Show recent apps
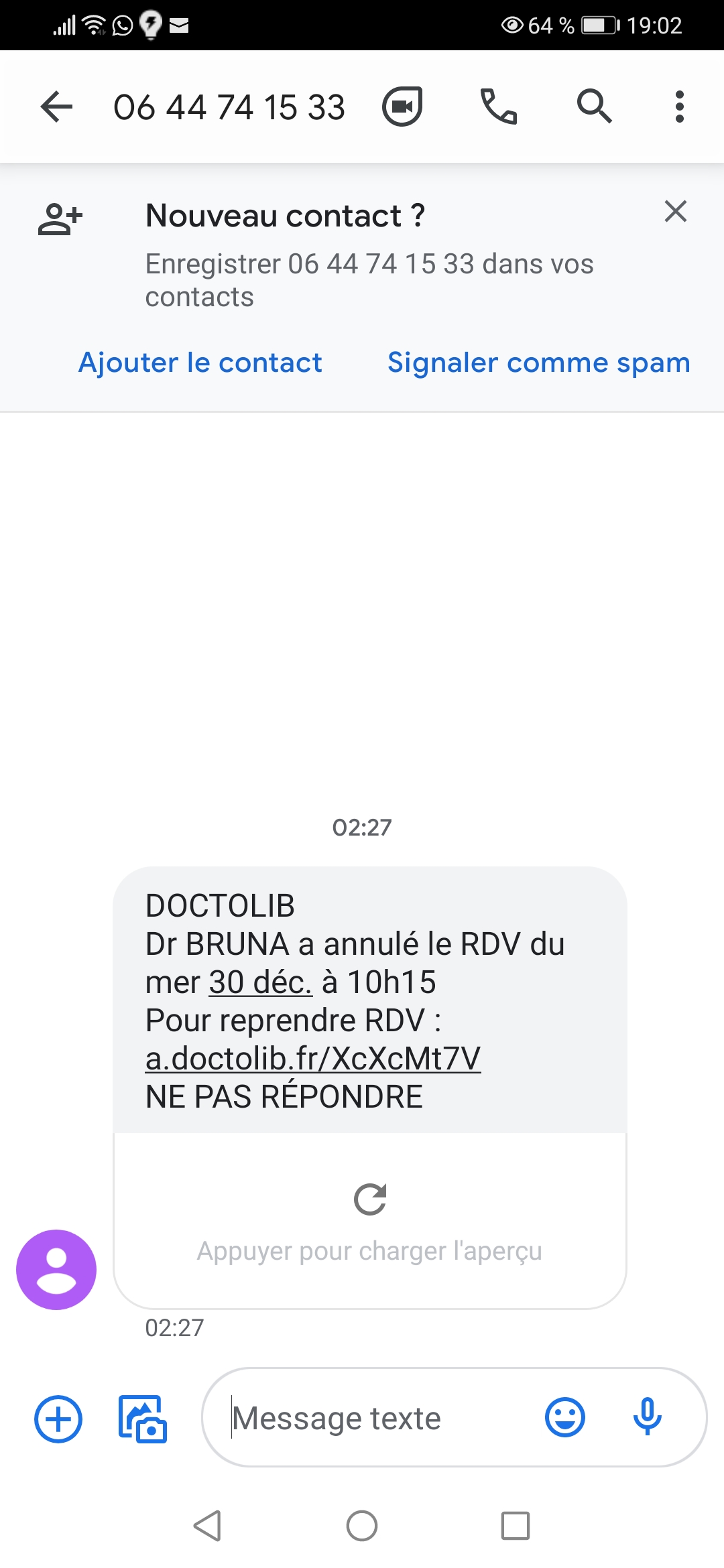Viewport: 724px width, 1568px height. pyautogui.click(x=516, y=1526)
